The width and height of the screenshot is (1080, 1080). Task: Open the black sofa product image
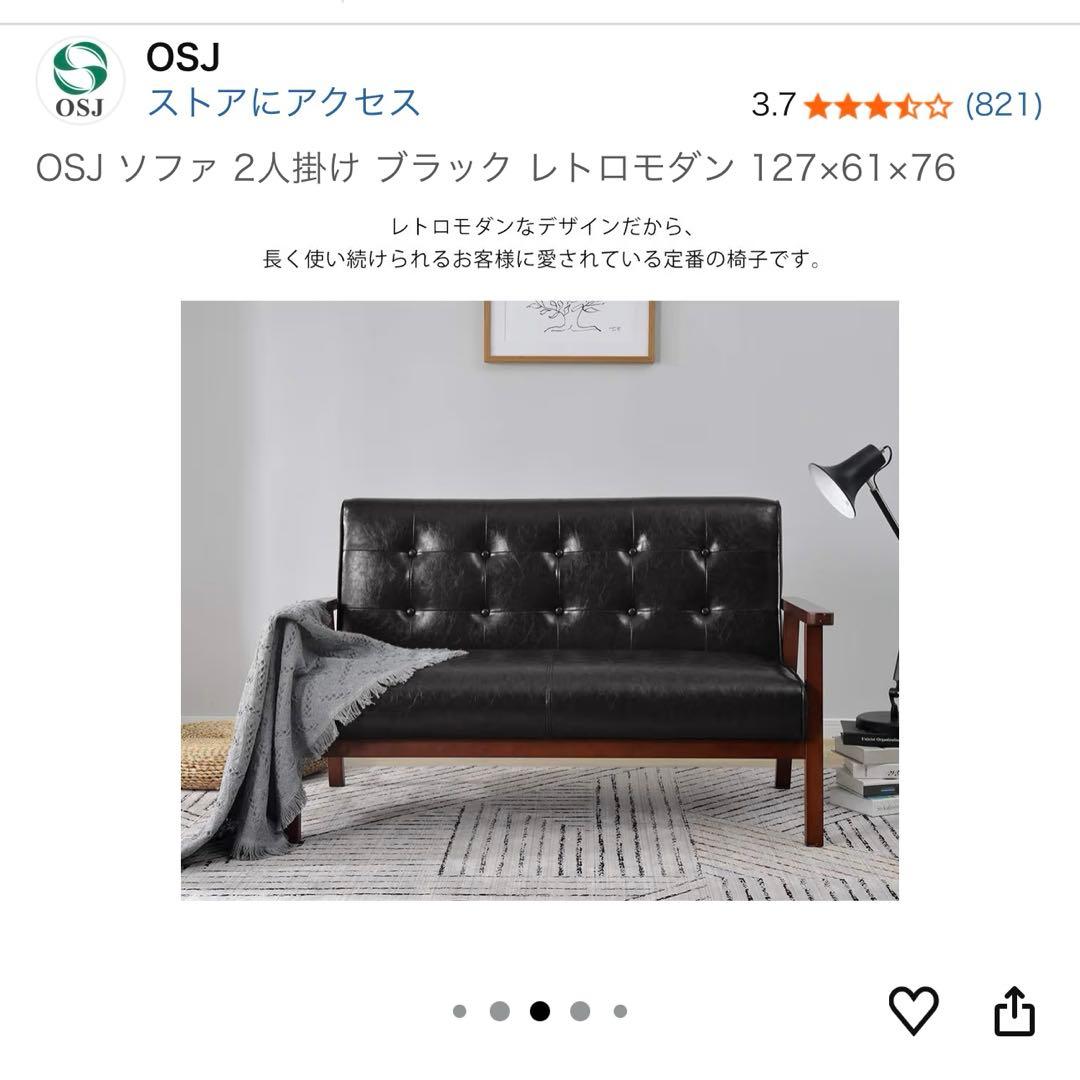(x=539, y=600)
